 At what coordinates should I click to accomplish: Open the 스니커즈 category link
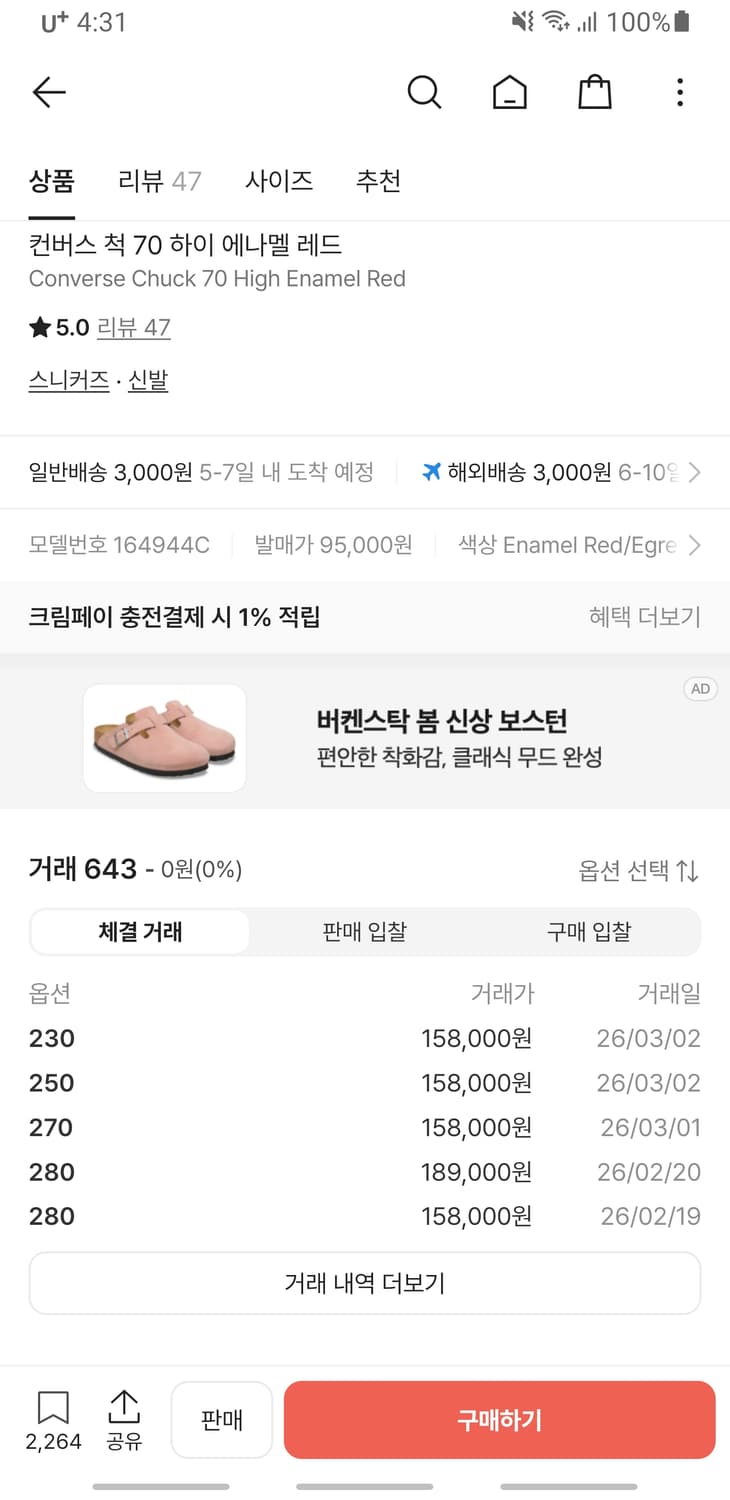click(x=68, y=381)
